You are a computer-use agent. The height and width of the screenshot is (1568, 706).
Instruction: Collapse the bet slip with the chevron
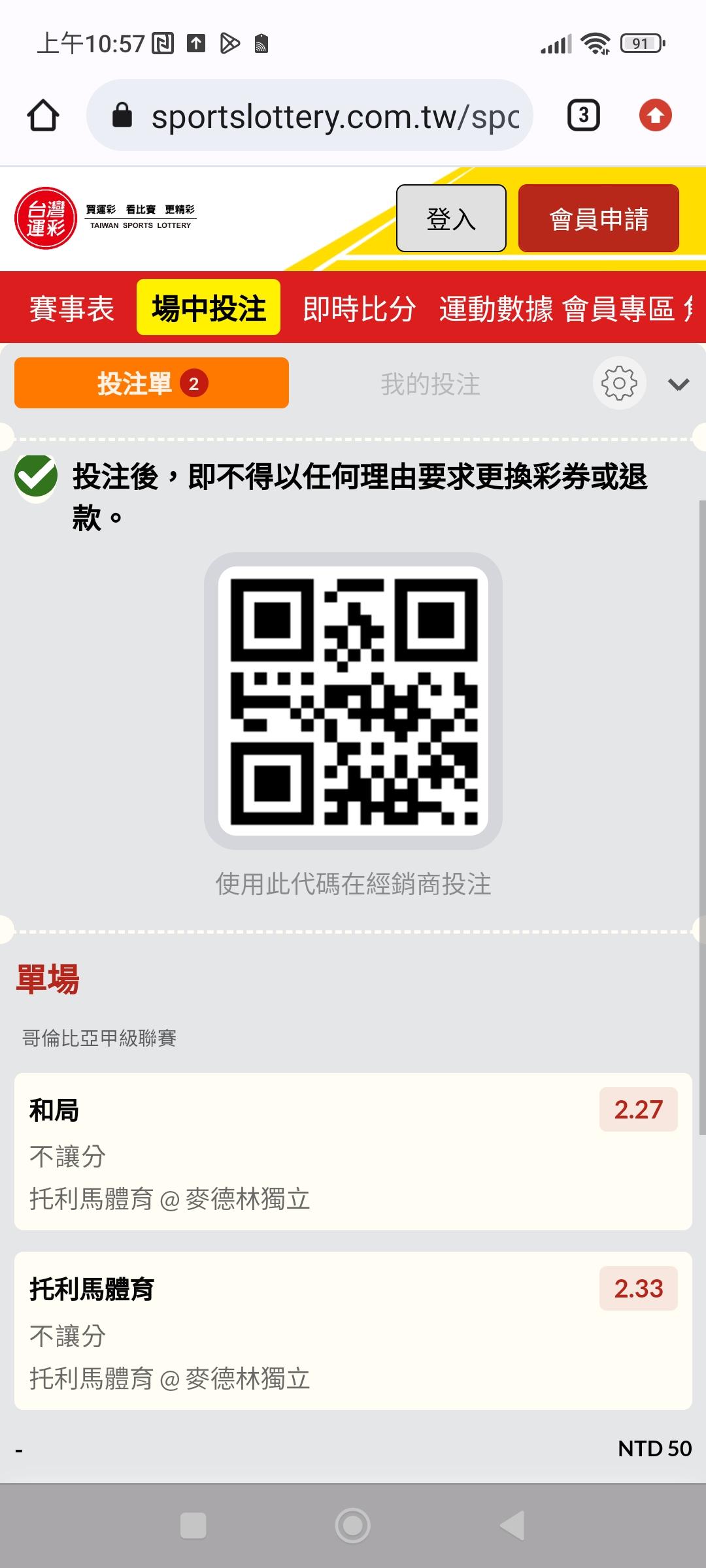pos(679,384)
